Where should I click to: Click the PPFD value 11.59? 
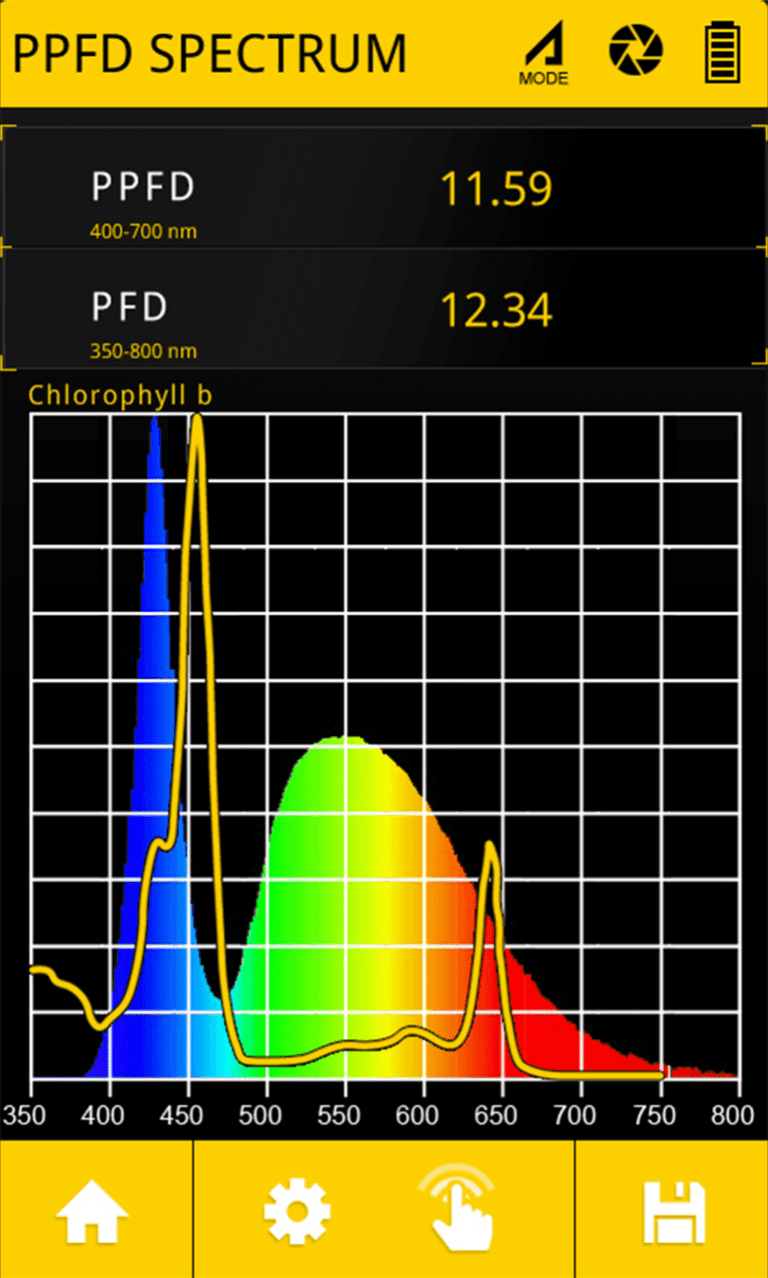(500, 188)
